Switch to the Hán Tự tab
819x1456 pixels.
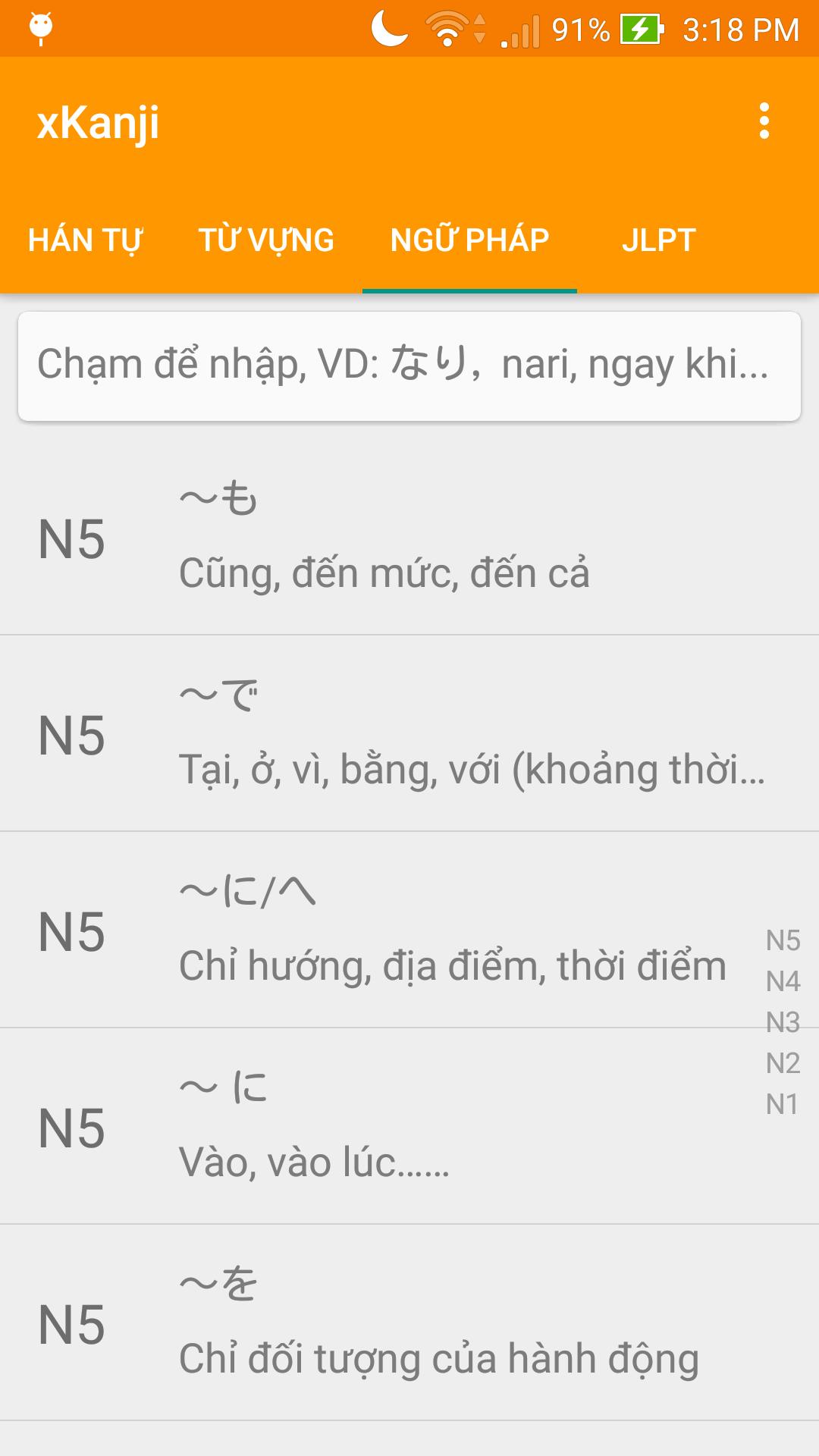point(85,240)
